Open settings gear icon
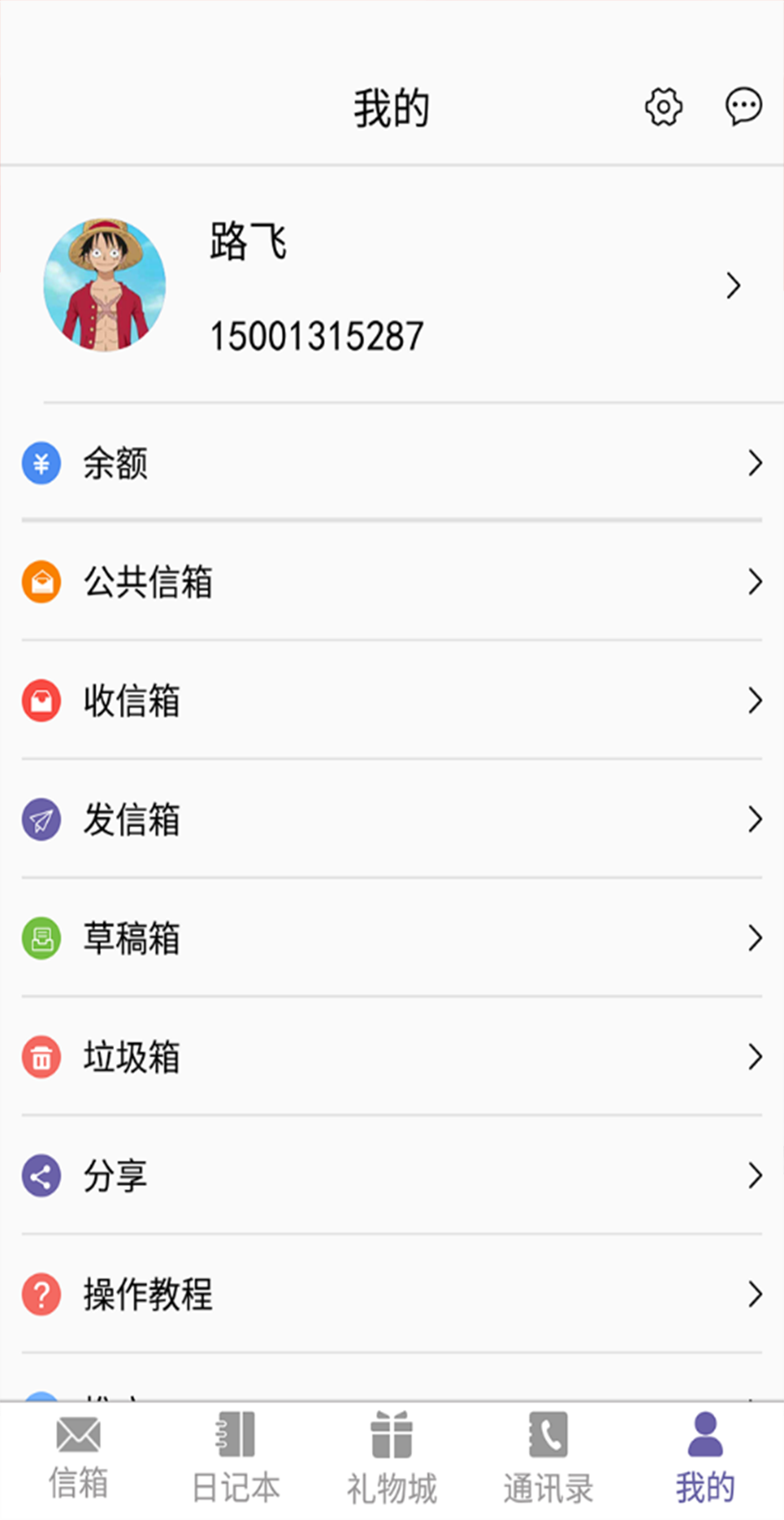Image resolution: width=784 pixels, height=1520 pixels. click(x=663, y=107)
